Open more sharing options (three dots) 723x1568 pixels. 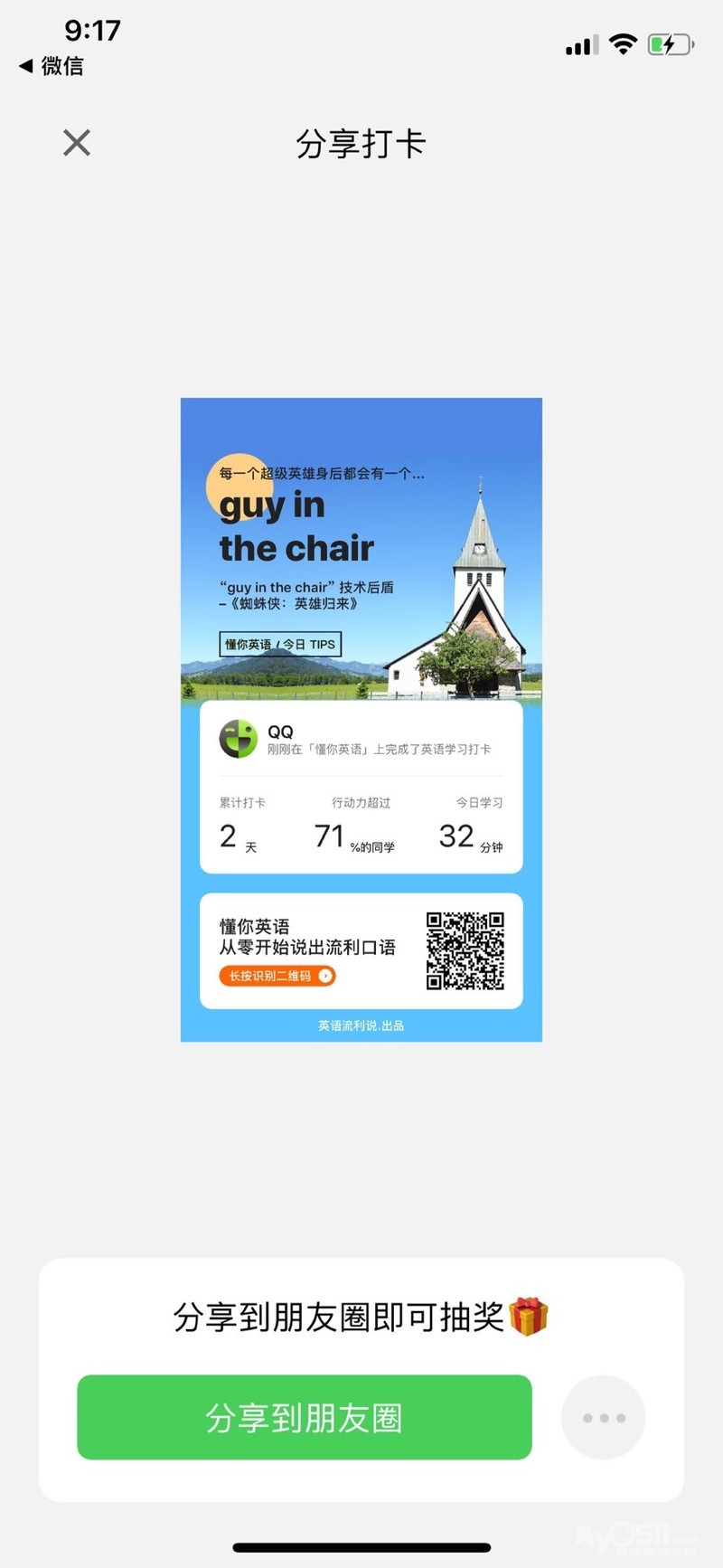[603, 1417]
